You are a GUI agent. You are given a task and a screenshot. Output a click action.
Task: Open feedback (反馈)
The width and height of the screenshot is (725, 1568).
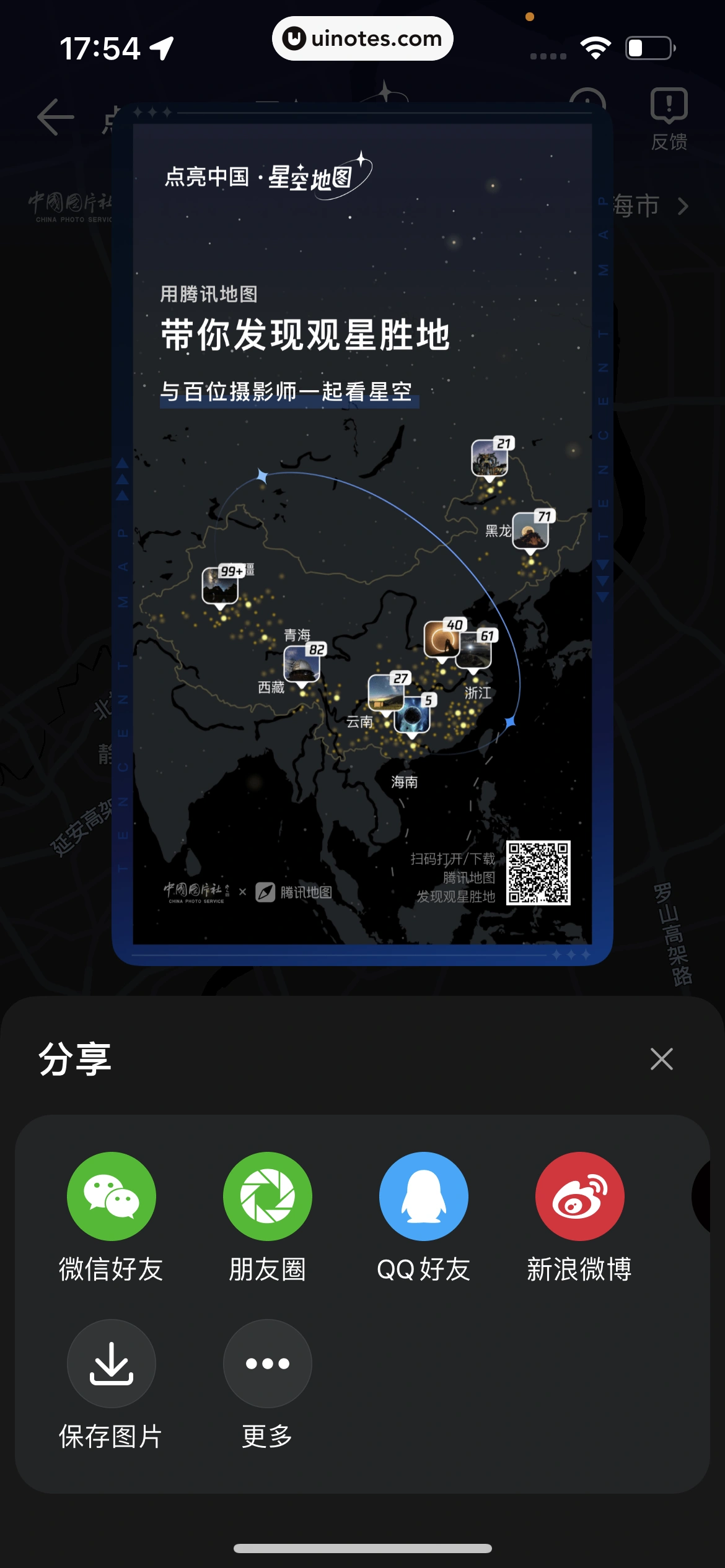(669, 118)
